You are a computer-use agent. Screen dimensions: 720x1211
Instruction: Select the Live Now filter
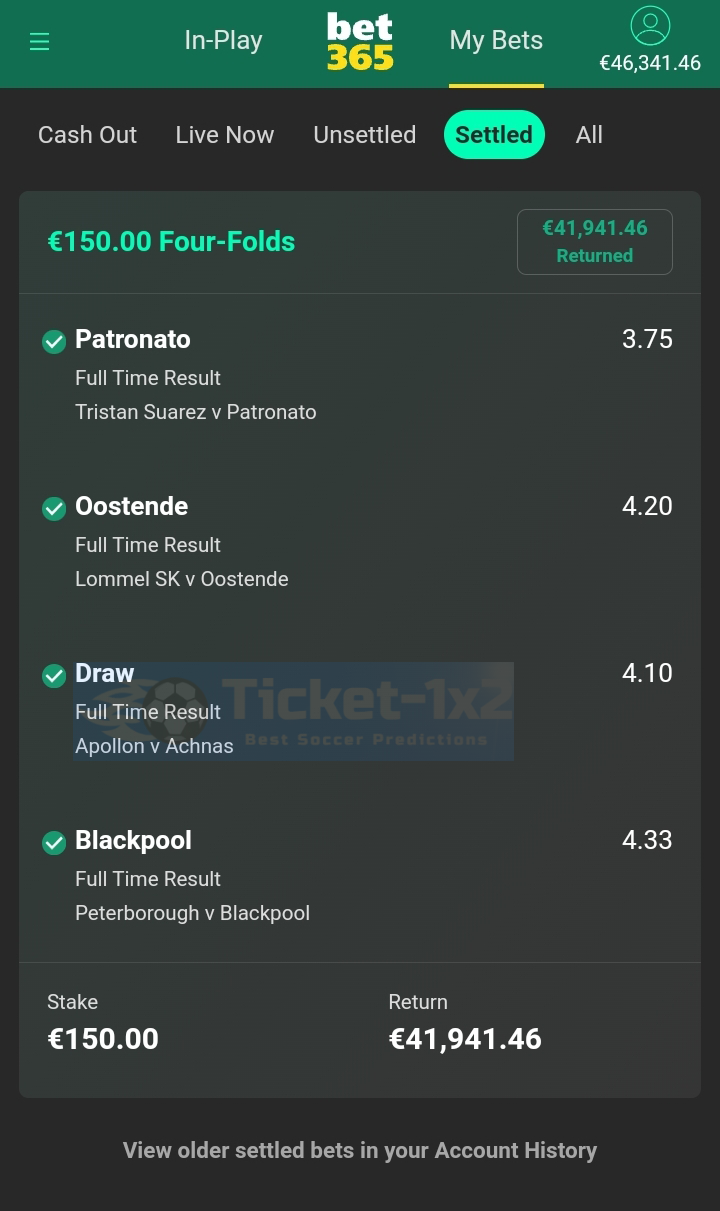[225, 135]
